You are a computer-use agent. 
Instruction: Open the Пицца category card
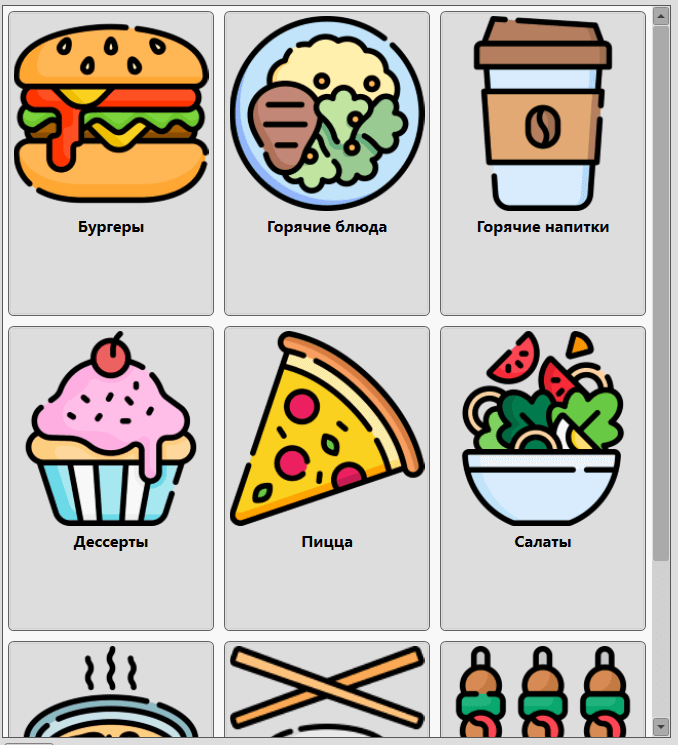click(x=327, y=478)
